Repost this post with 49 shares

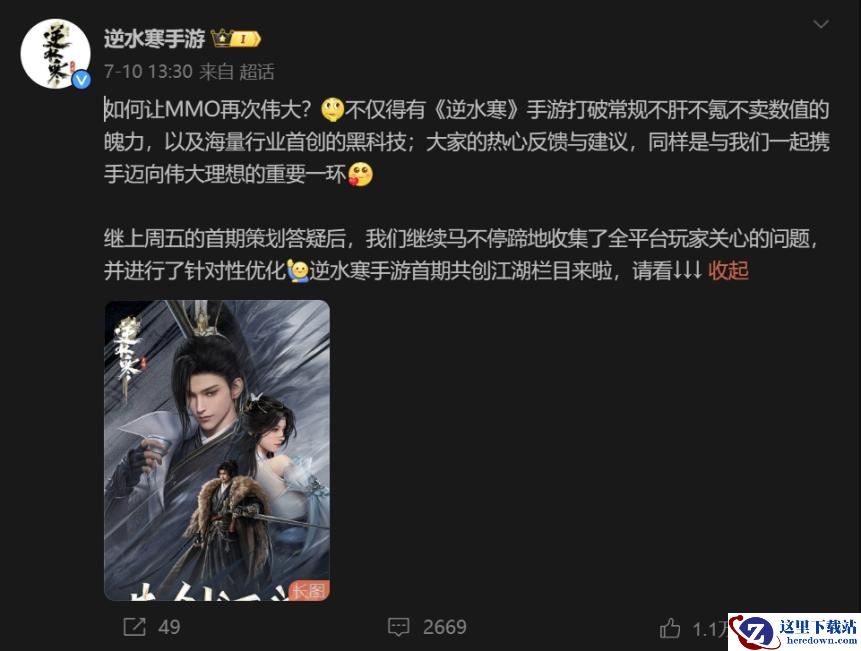(151, 627)
